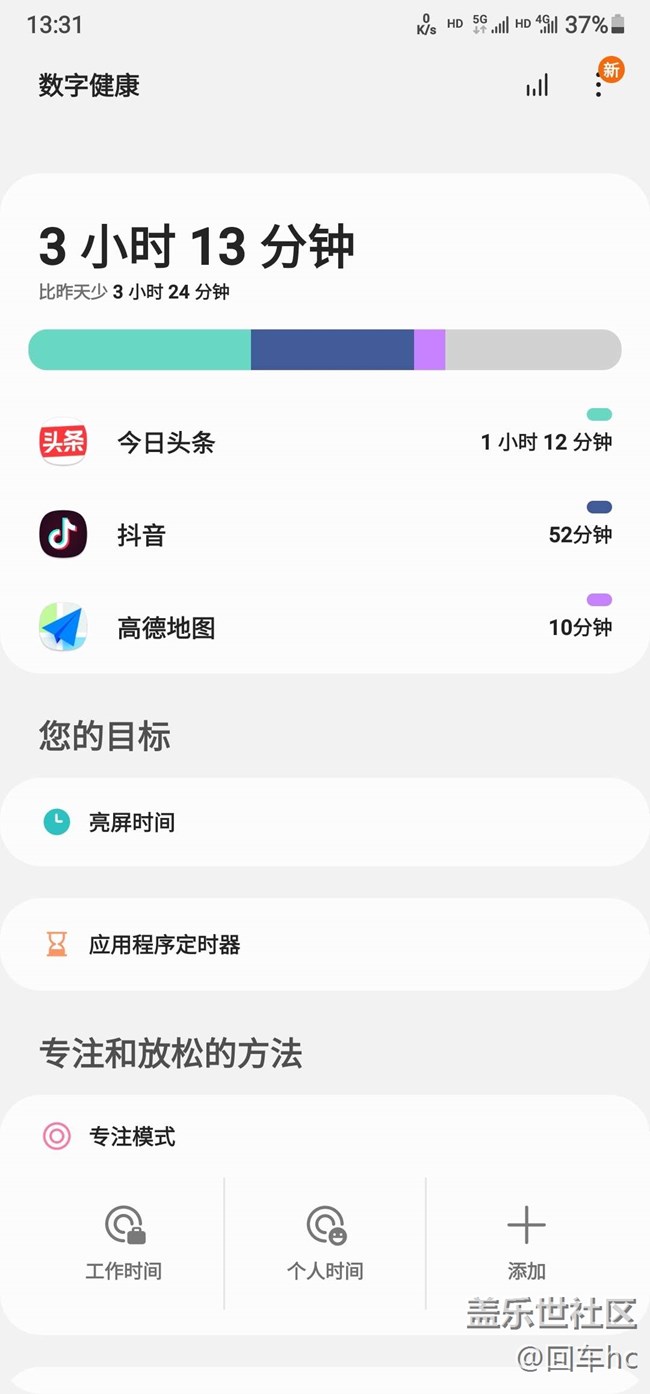
Task: Select the 个人时间 focus mode
Action: click(x=325, y=1243)
